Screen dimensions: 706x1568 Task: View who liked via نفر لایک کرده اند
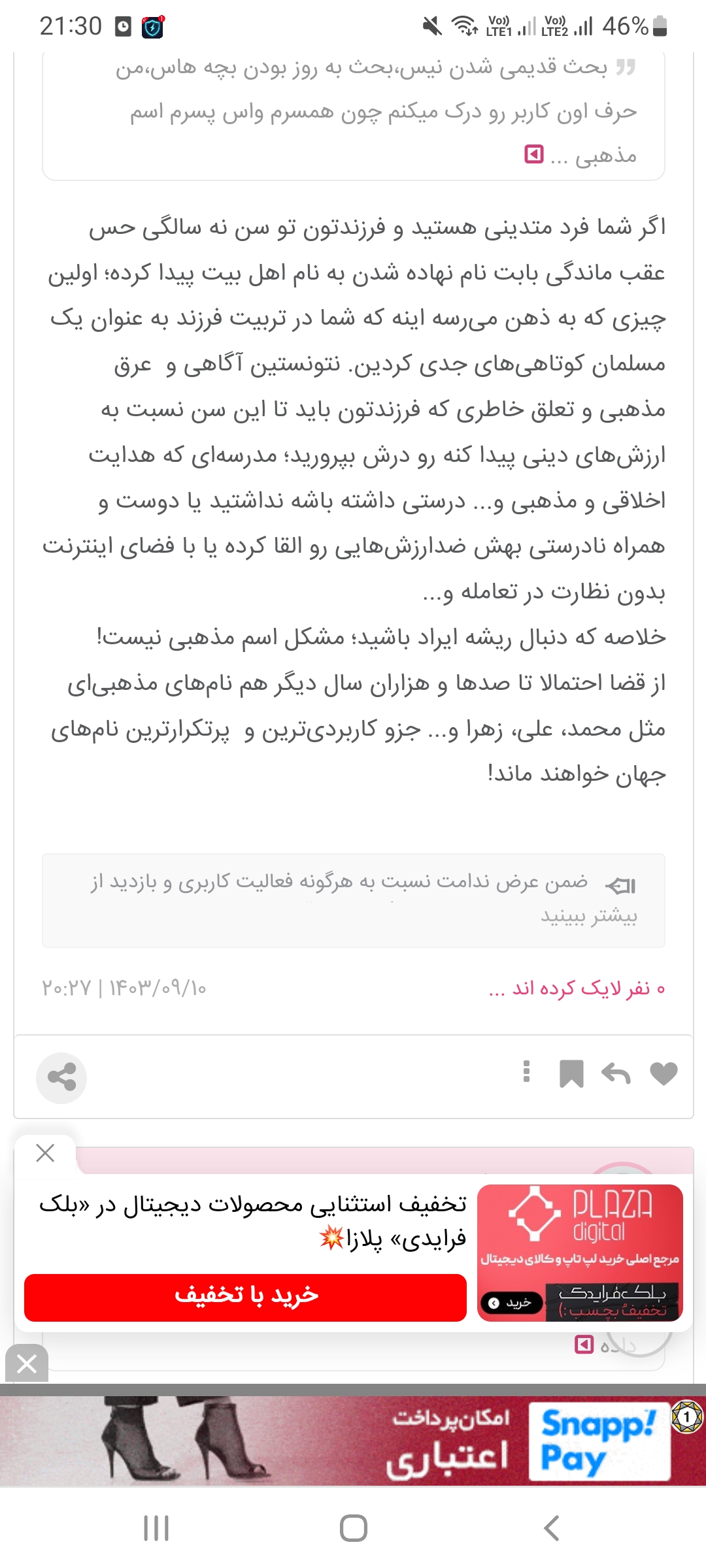click(x=577, y=988)
